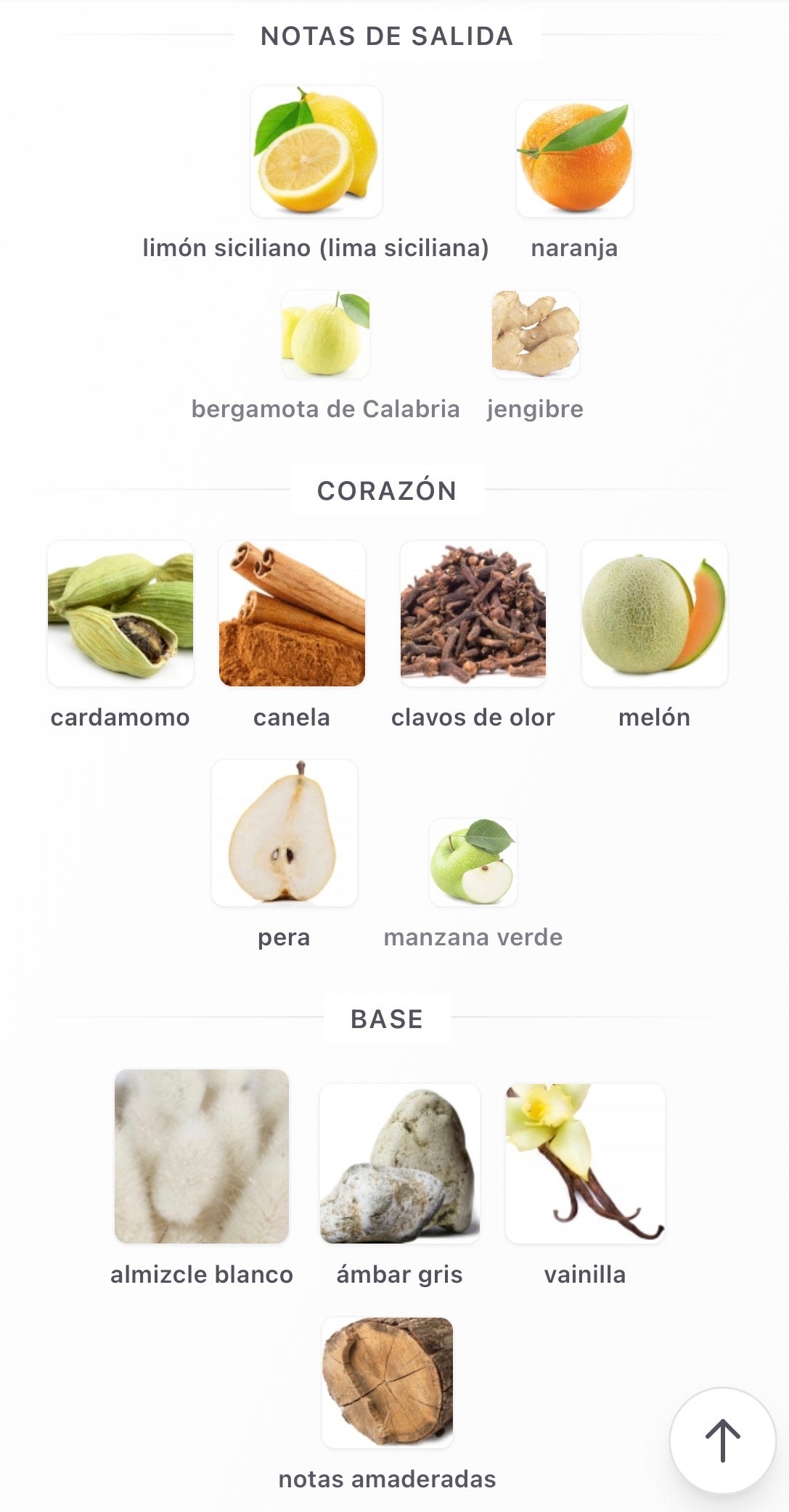View the clavos de olor note
The width and height of the screenshot is (789, 1512).
coord(473,614)
